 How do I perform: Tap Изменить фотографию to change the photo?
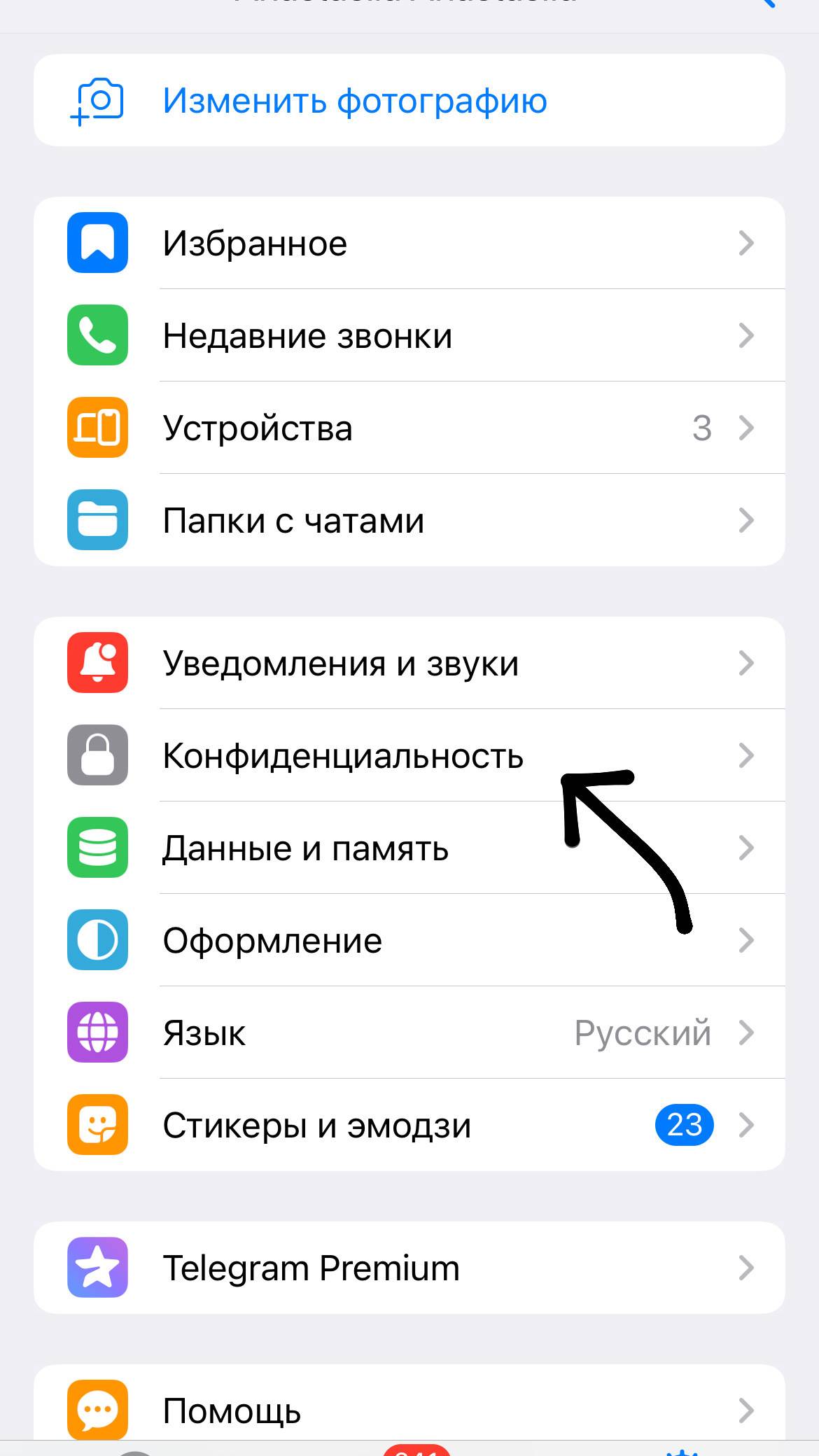(409, 100)
